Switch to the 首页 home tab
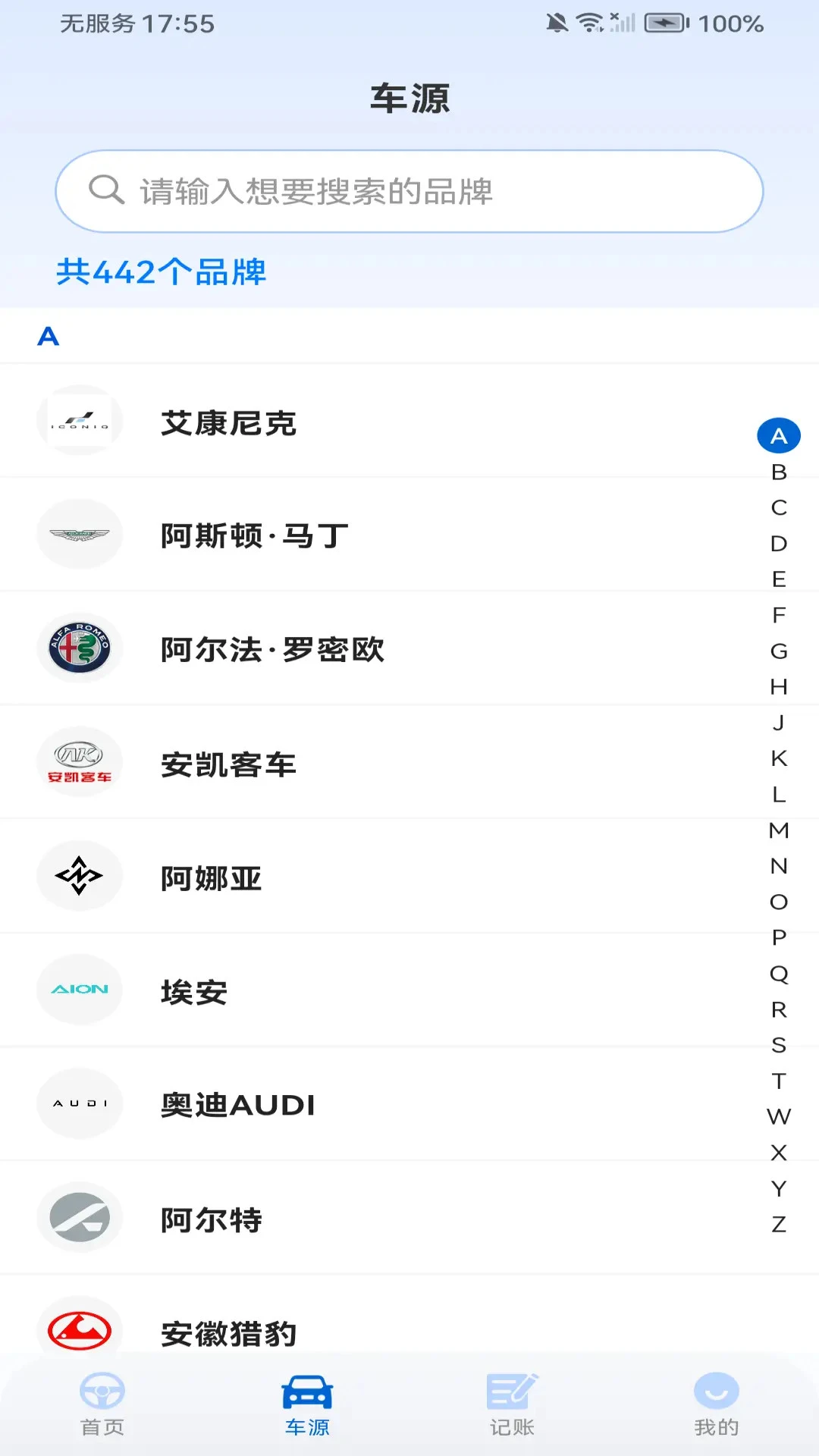819x1456 pixels. (x=102, y=1410)
